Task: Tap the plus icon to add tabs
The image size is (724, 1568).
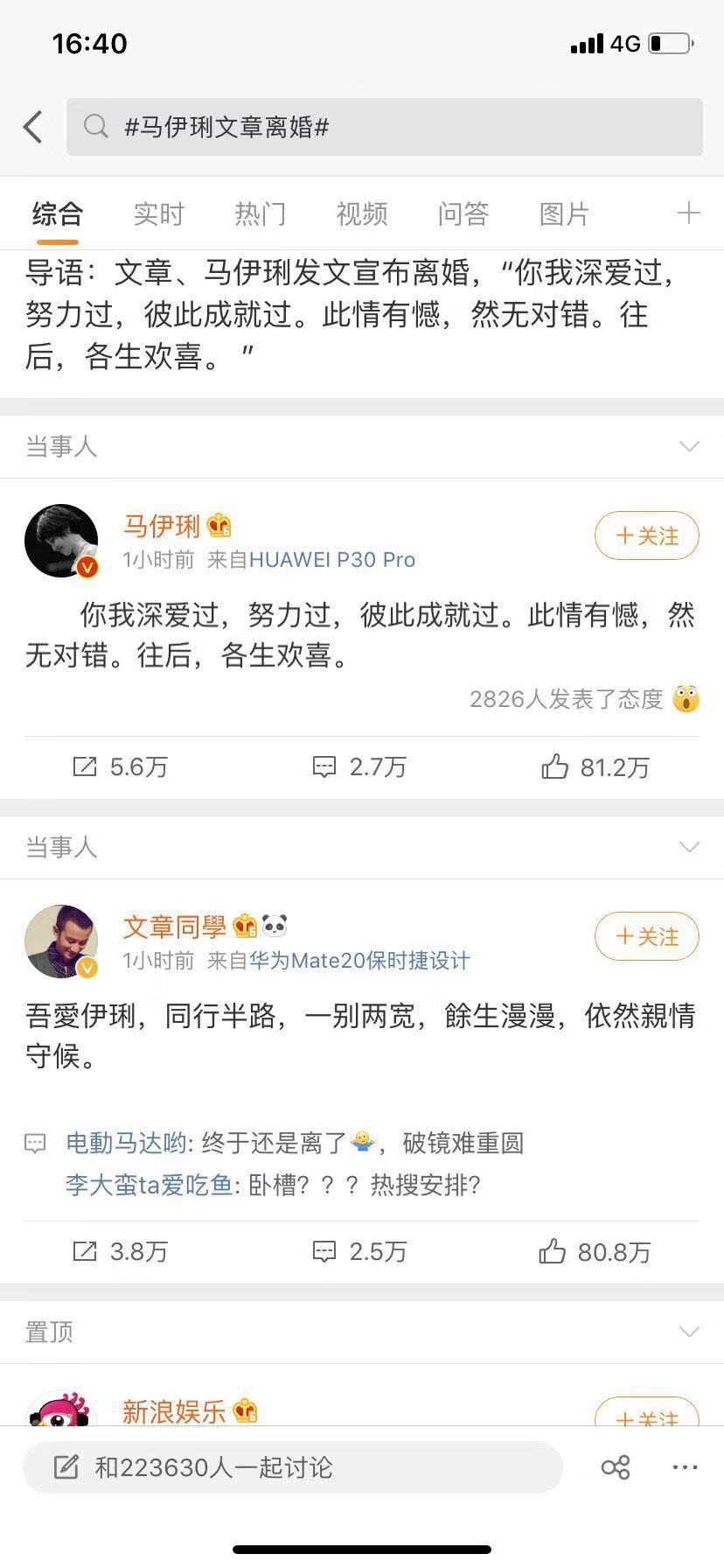Action: click(x=689, y=213)
